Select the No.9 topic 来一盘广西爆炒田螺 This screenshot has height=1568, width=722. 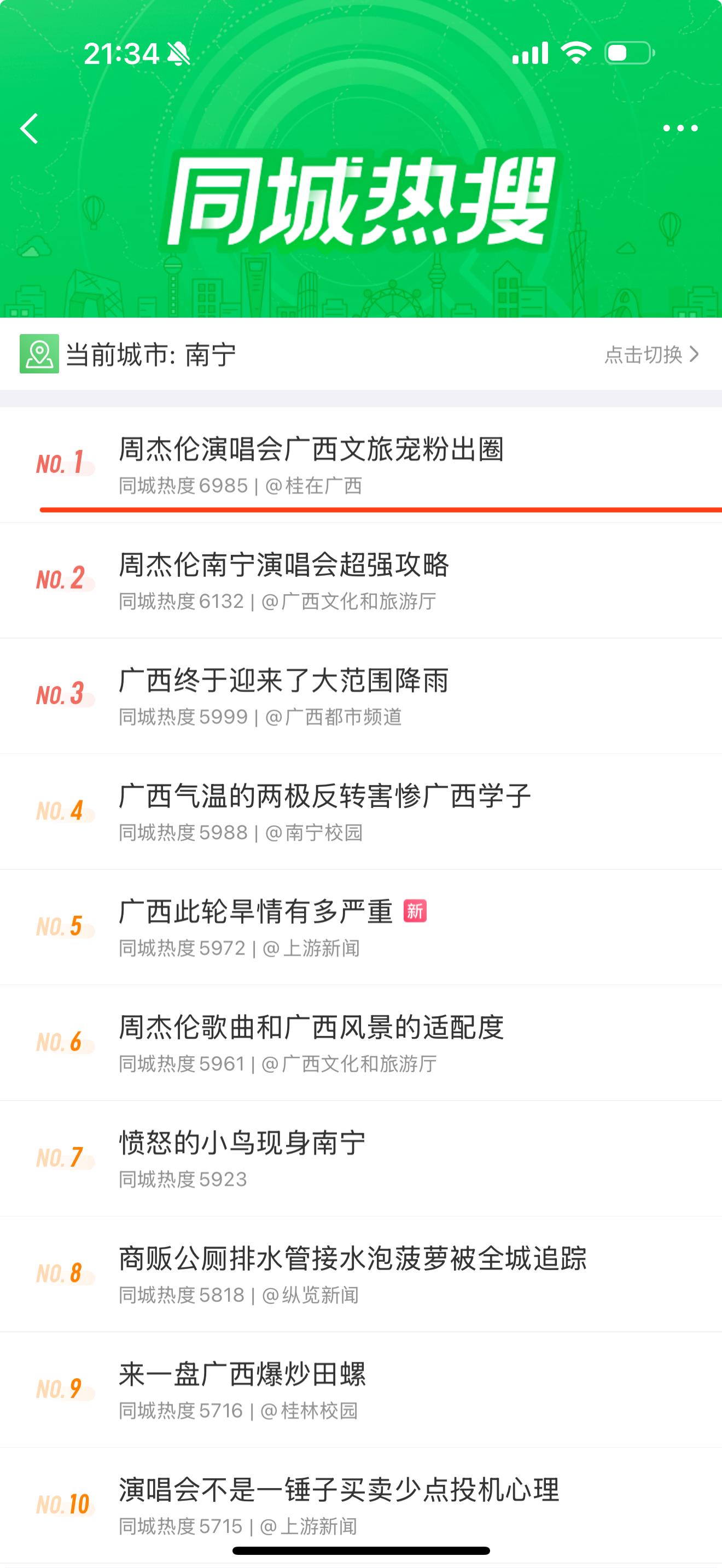pos(242,1375)
